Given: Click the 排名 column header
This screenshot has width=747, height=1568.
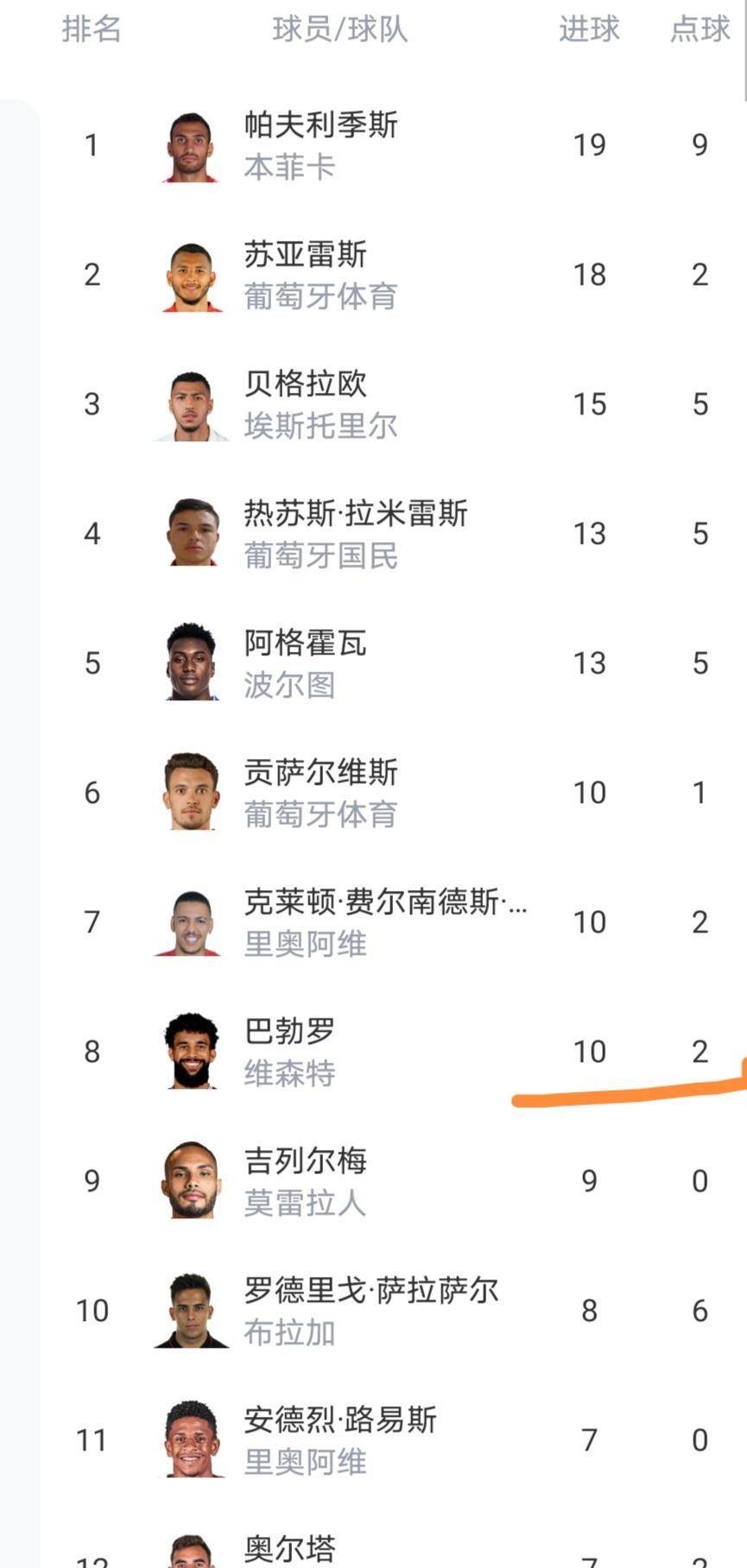Looking at the screenshot, I should 89,30.
